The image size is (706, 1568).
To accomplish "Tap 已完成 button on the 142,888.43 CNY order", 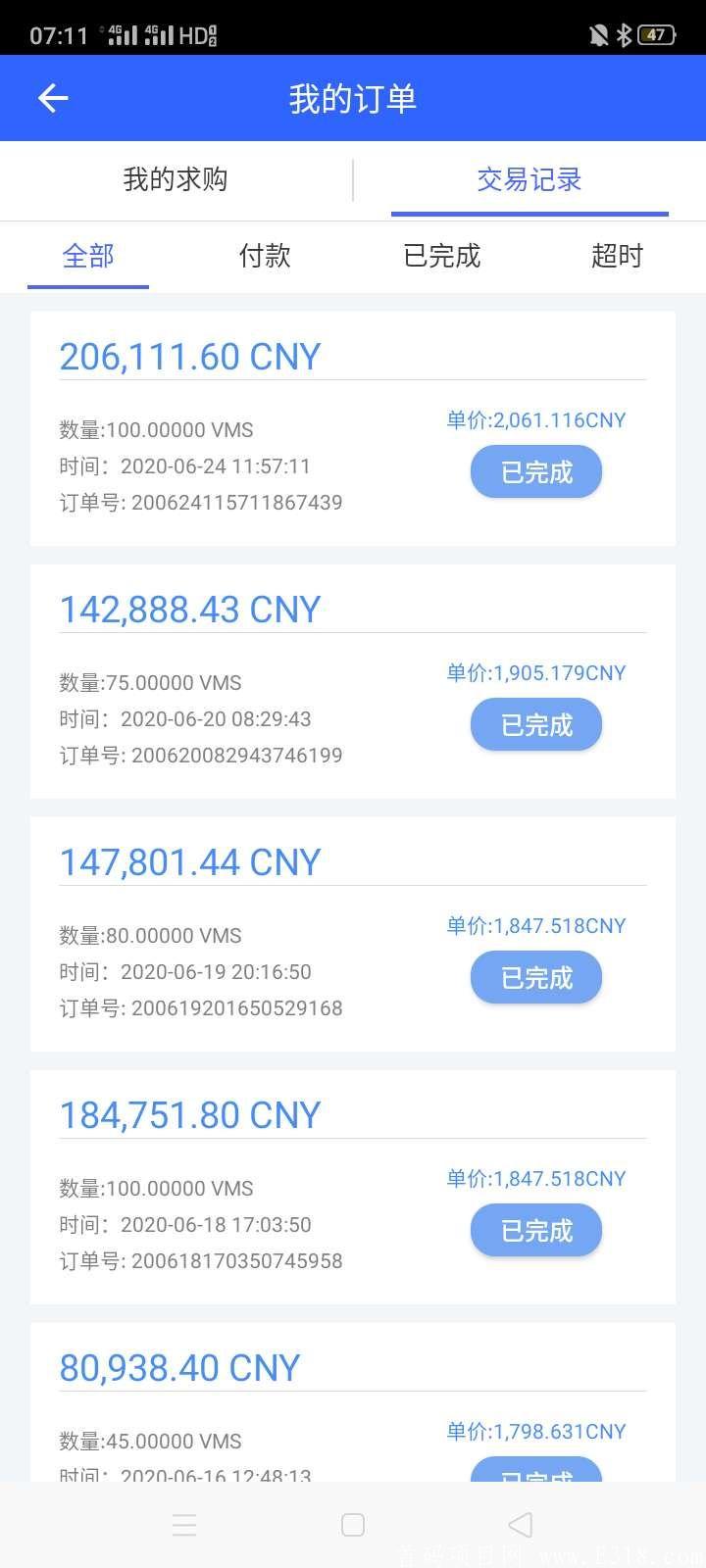I will tap(535, 724).
